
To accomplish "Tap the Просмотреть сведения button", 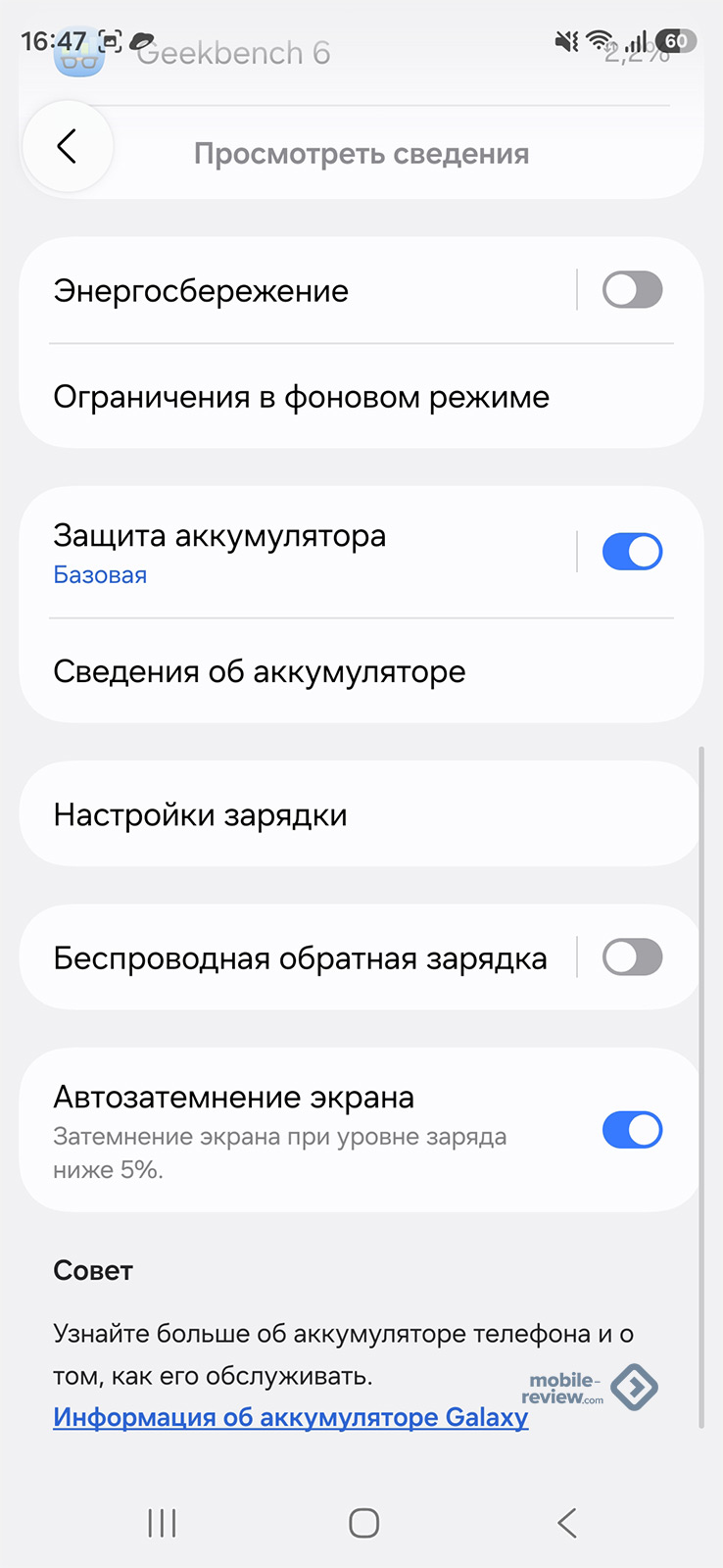I will tap(361, 154).
